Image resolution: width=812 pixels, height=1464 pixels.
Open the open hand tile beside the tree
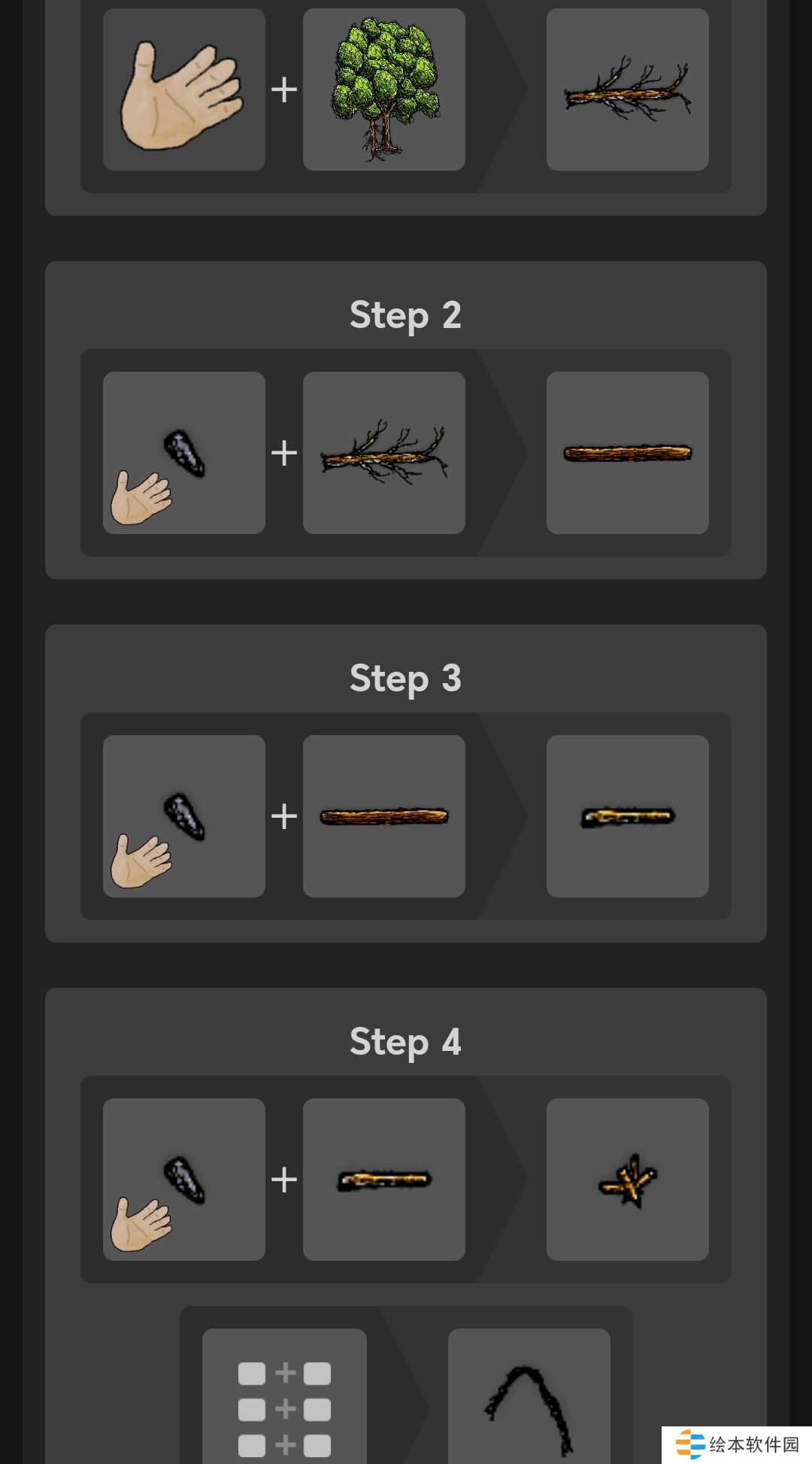click(183, 90)
